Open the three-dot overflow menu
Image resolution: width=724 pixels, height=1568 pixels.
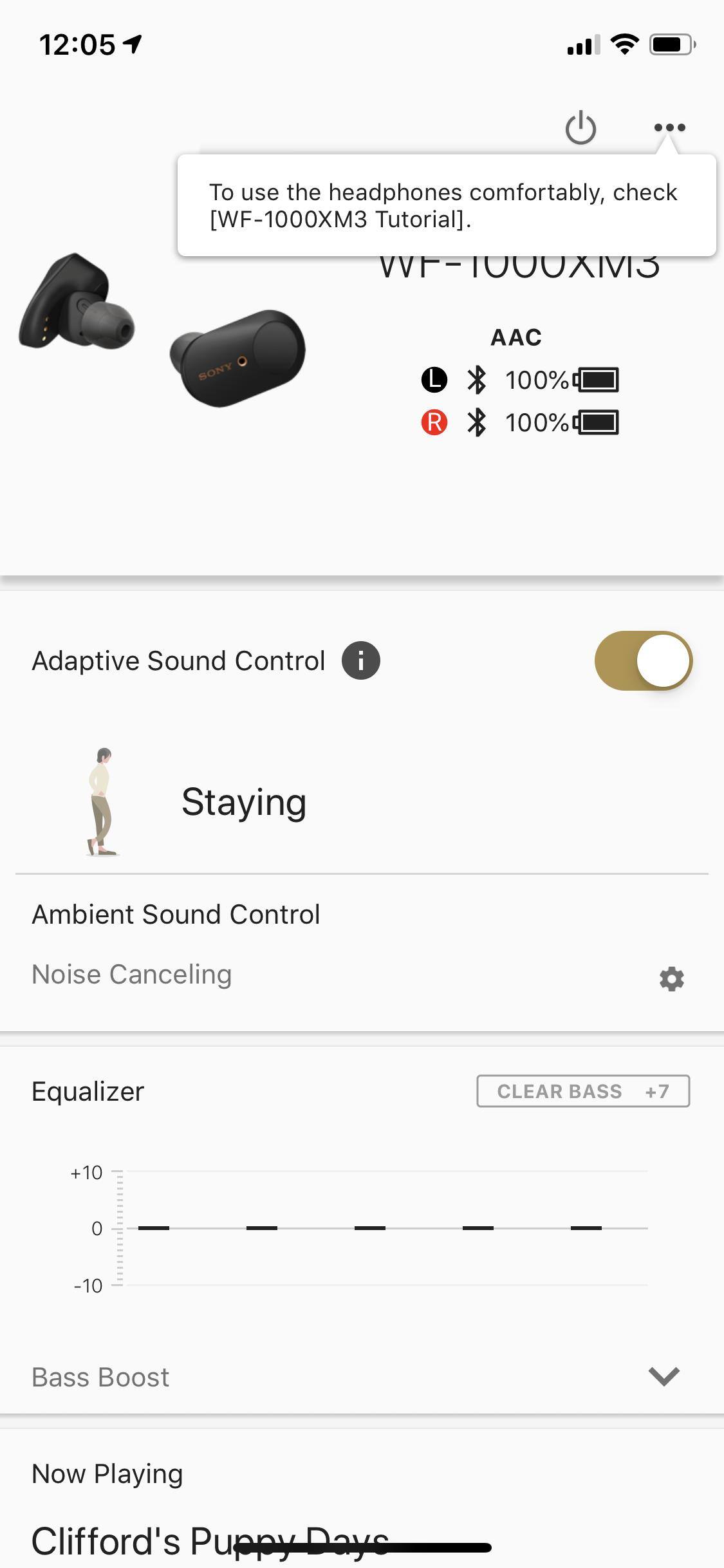(669, 127)
